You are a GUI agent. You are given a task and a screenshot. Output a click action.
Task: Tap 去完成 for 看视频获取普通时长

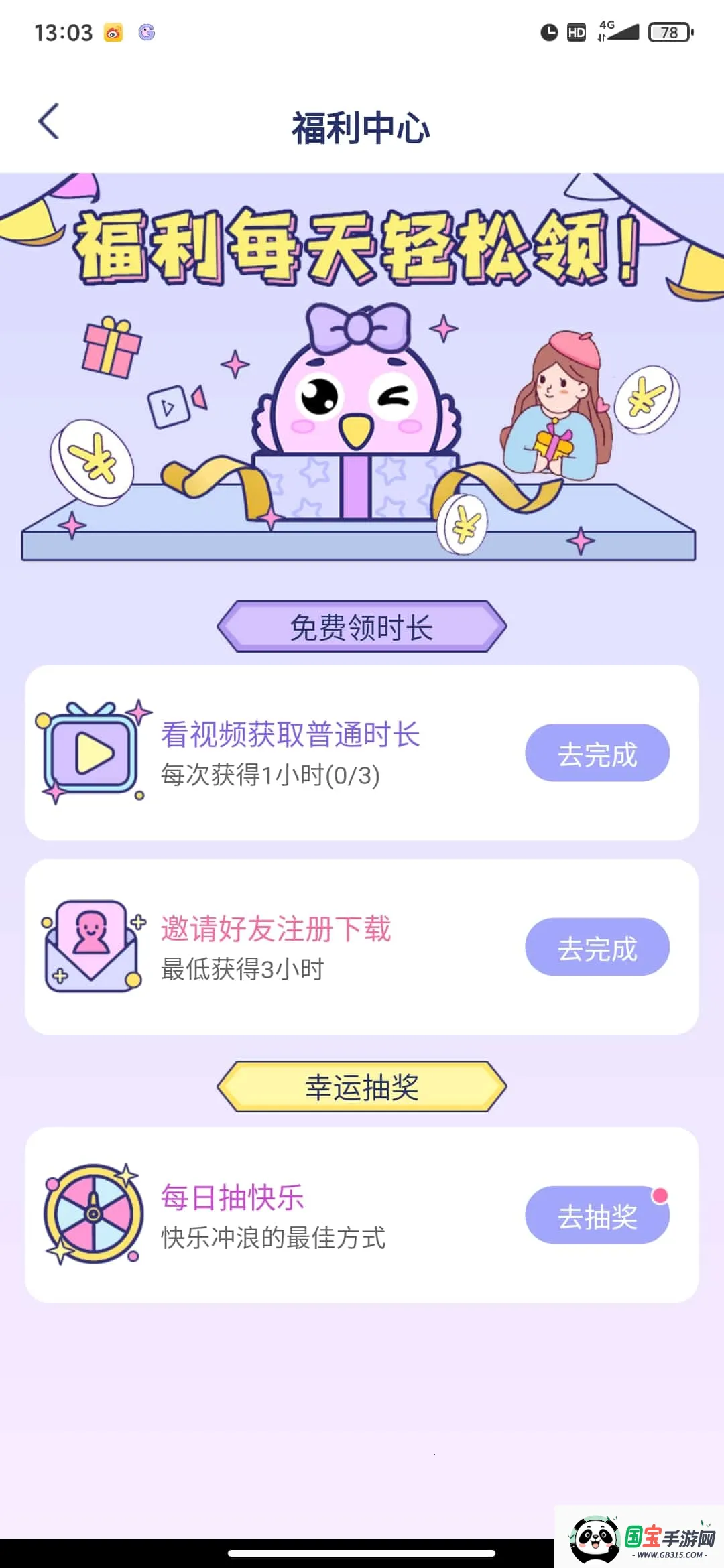[597, 753]
